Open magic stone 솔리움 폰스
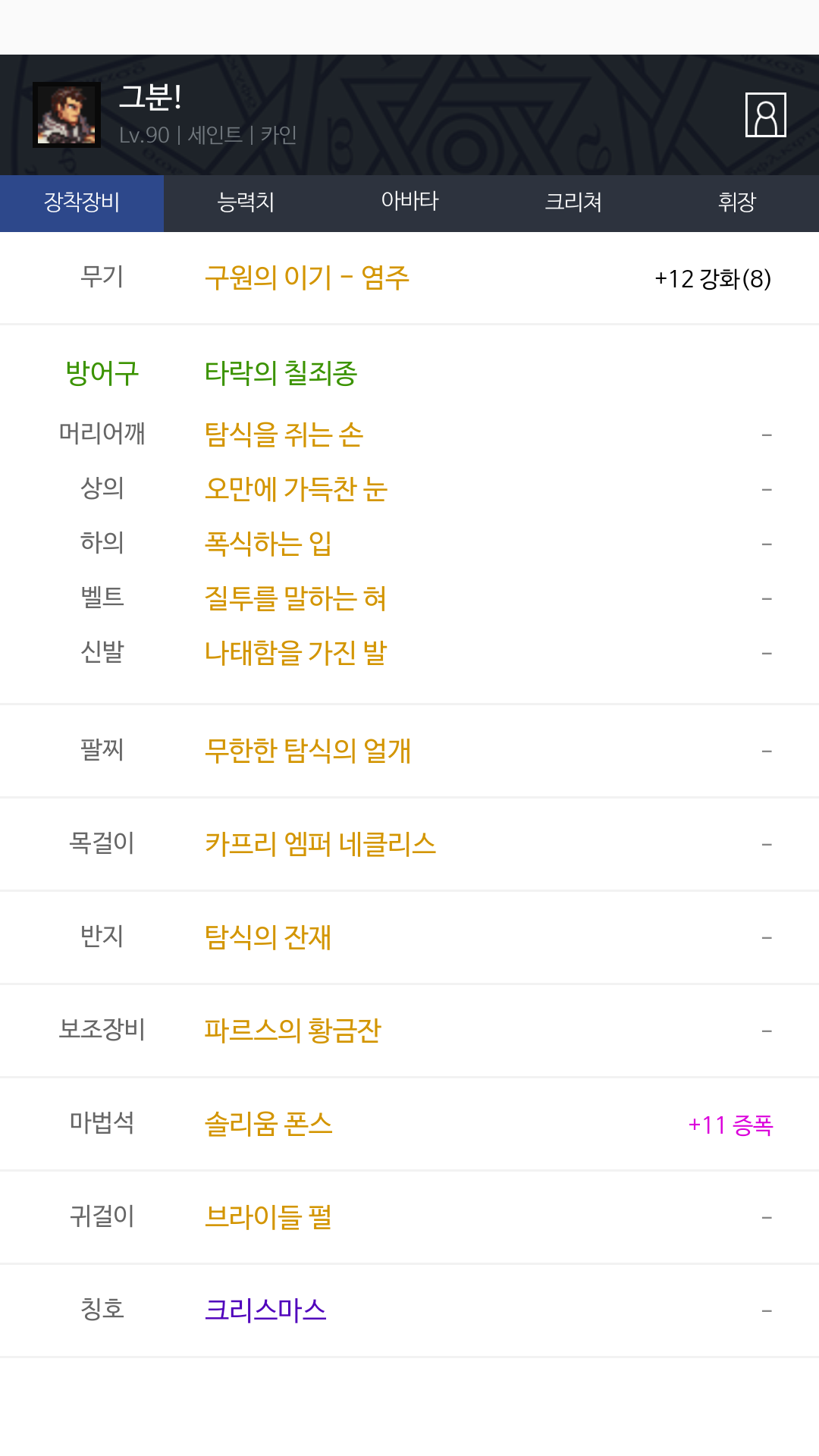This screenshot has width=819, height=1456. click(x=268, y=1124)
